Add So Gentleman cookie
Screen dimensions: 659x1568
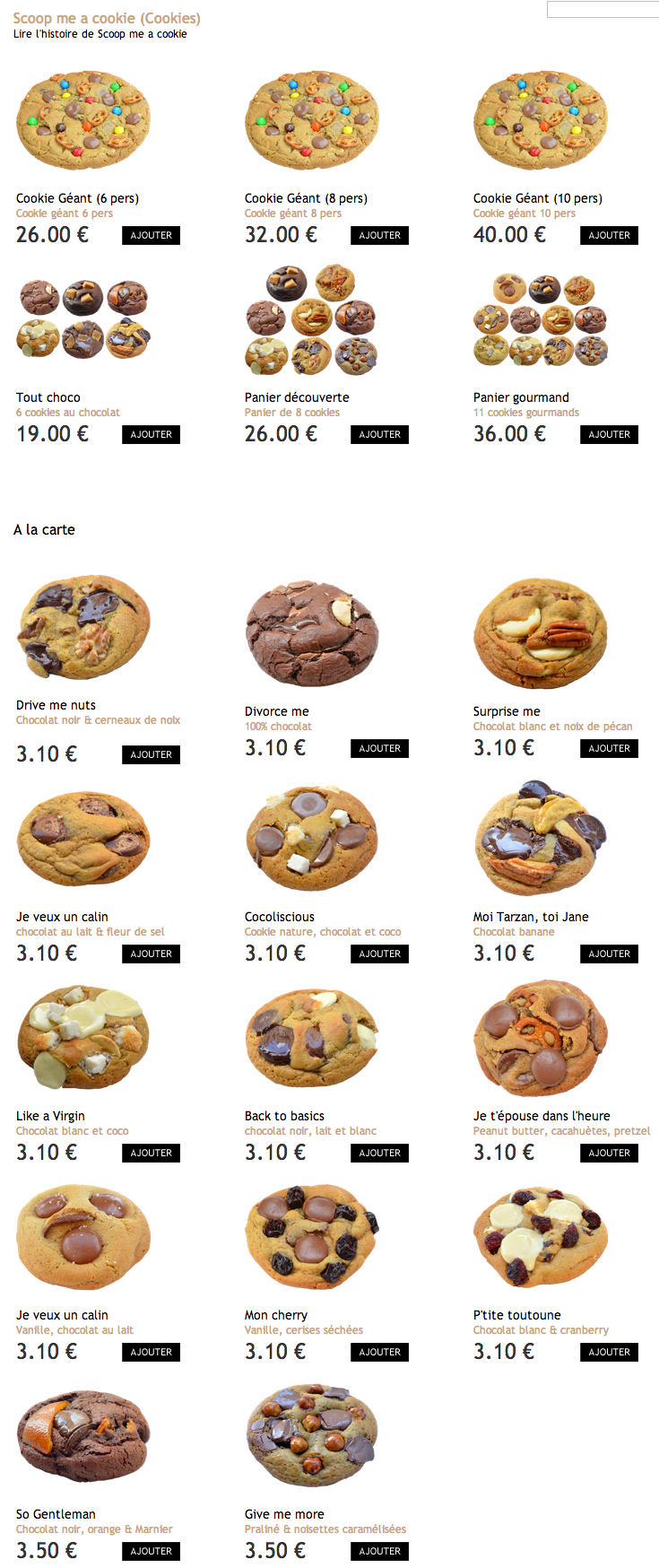(x=151, y=1552)
